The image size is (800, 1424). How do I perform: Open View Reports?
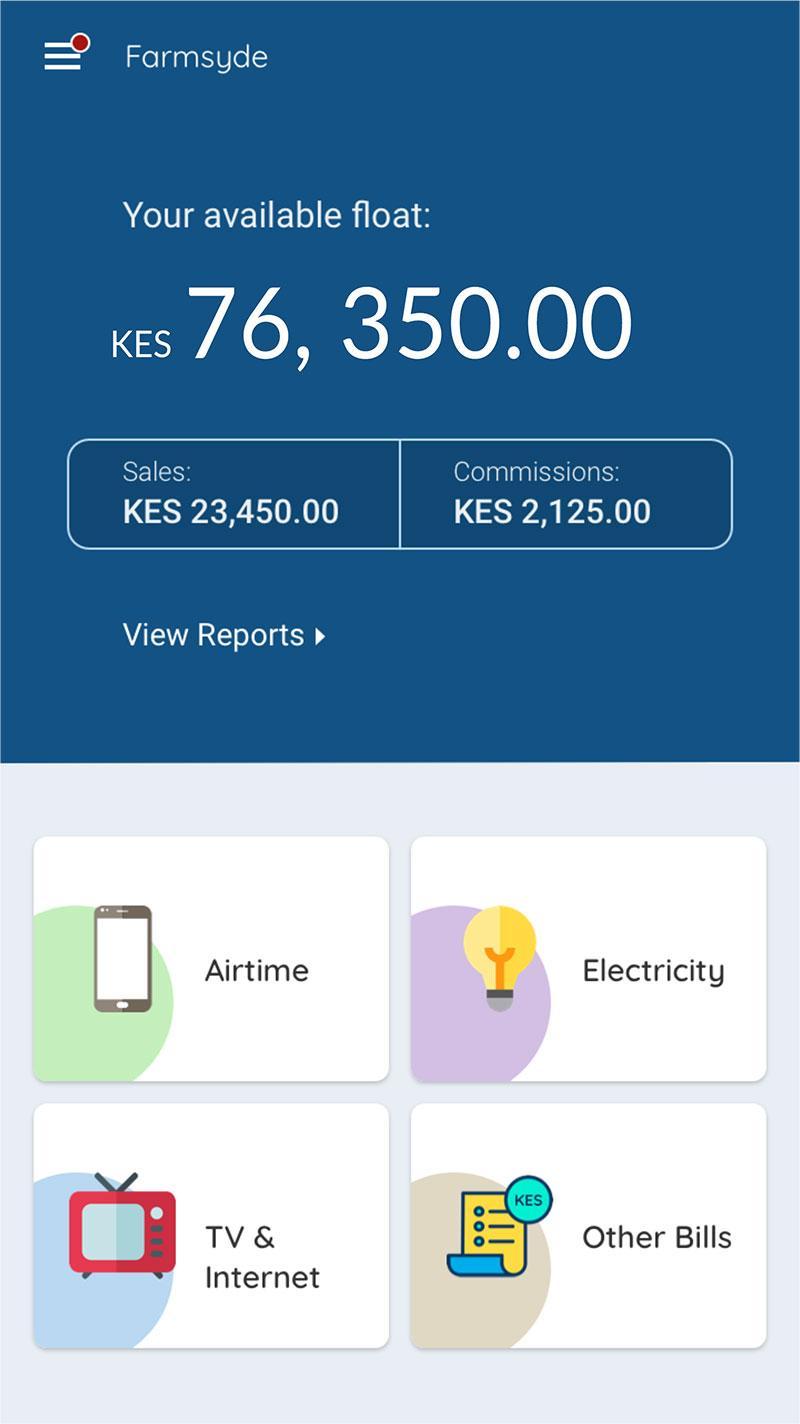[224, 635]
